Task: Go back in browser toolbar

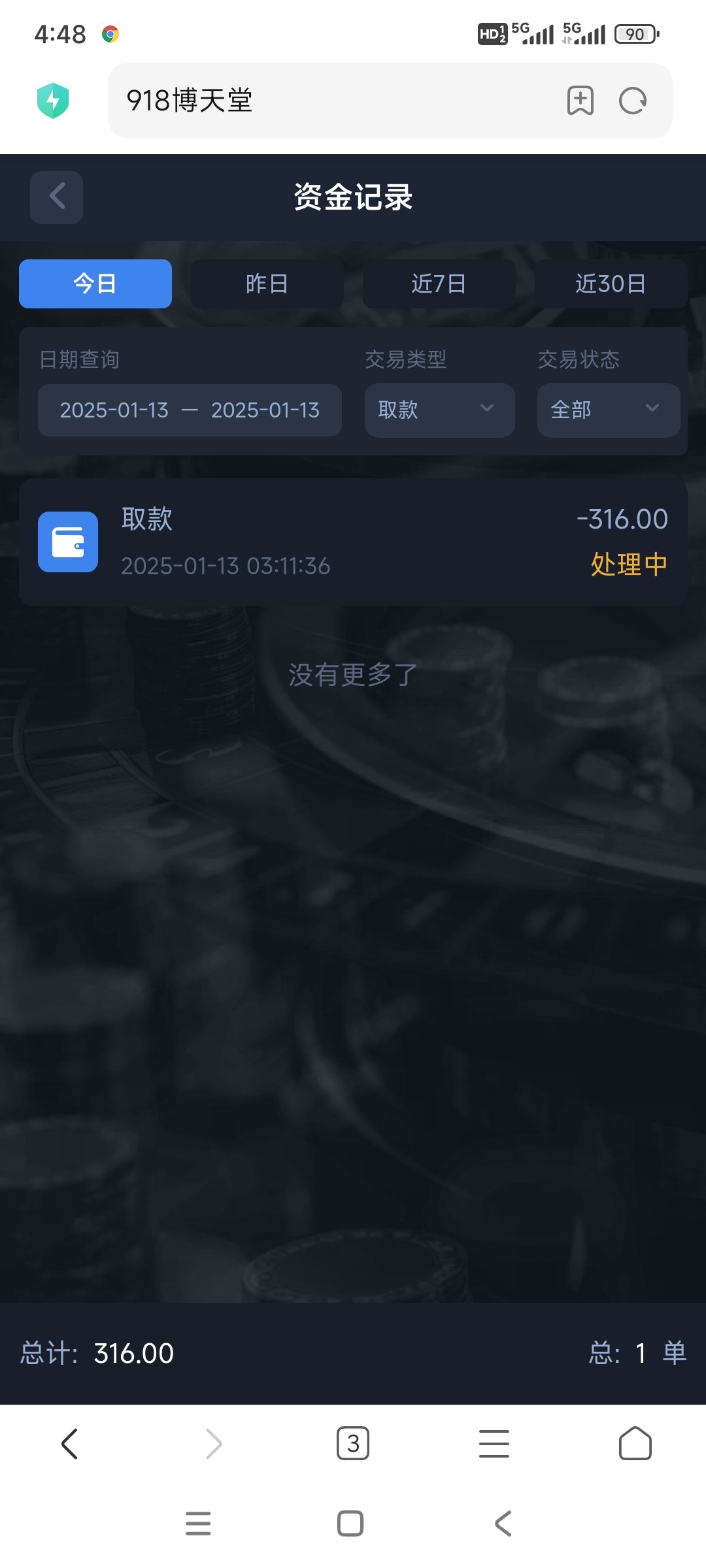Action: tap(69, 1443)
